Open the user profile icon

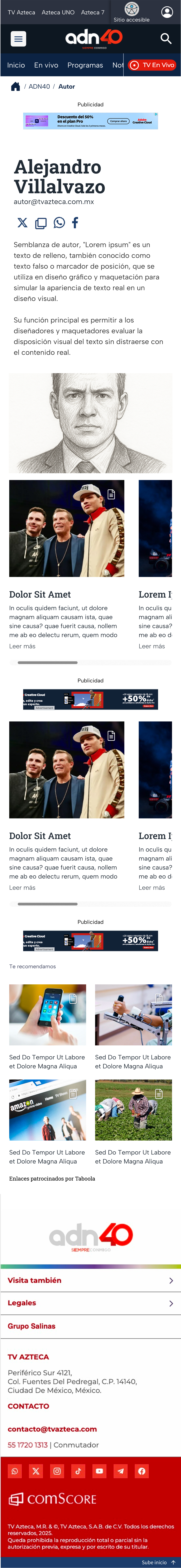[x=167, y=12]
